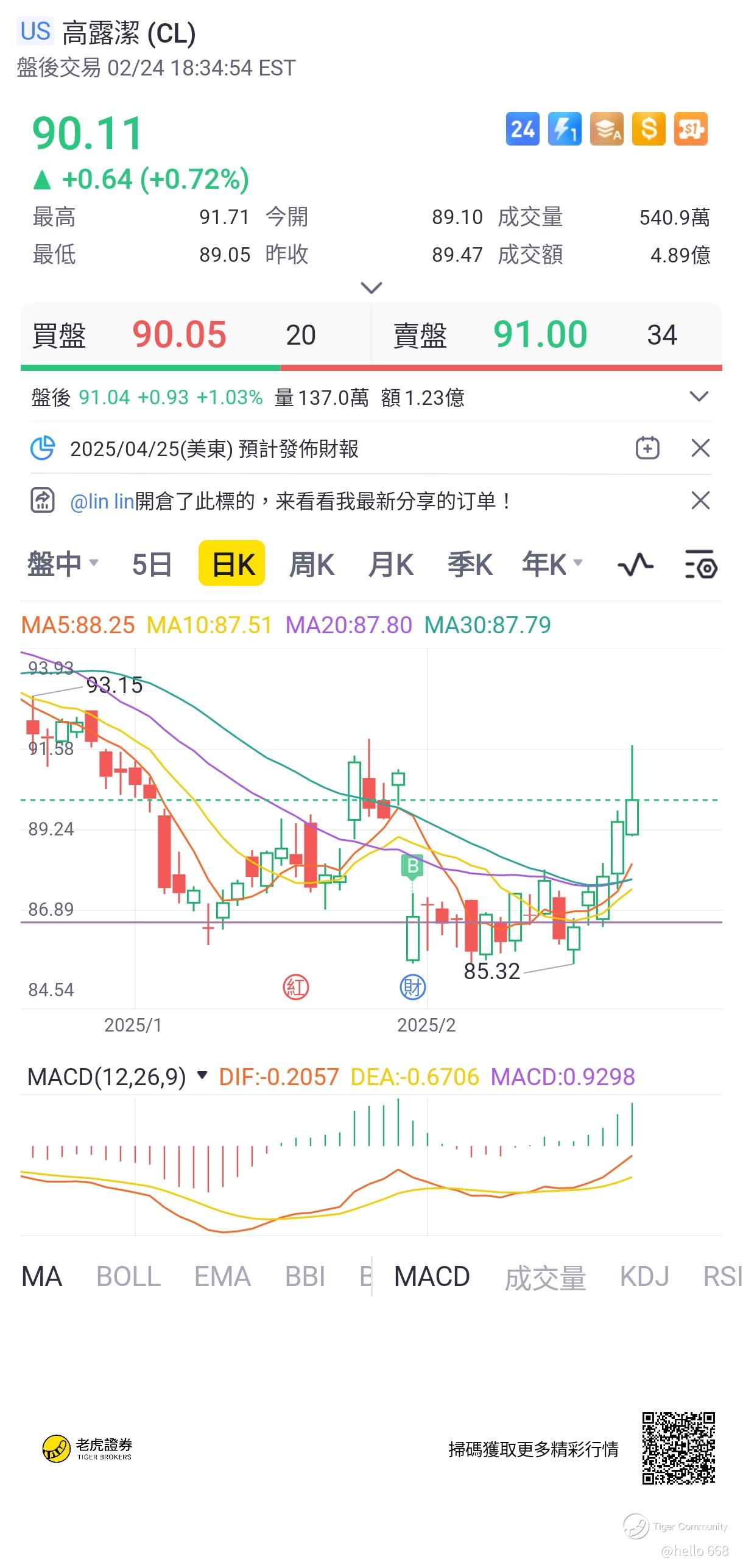This screenshot has height=1568, width=743.
Task: Switch sub-chart to 成交量
Action: pos(544,1276)
